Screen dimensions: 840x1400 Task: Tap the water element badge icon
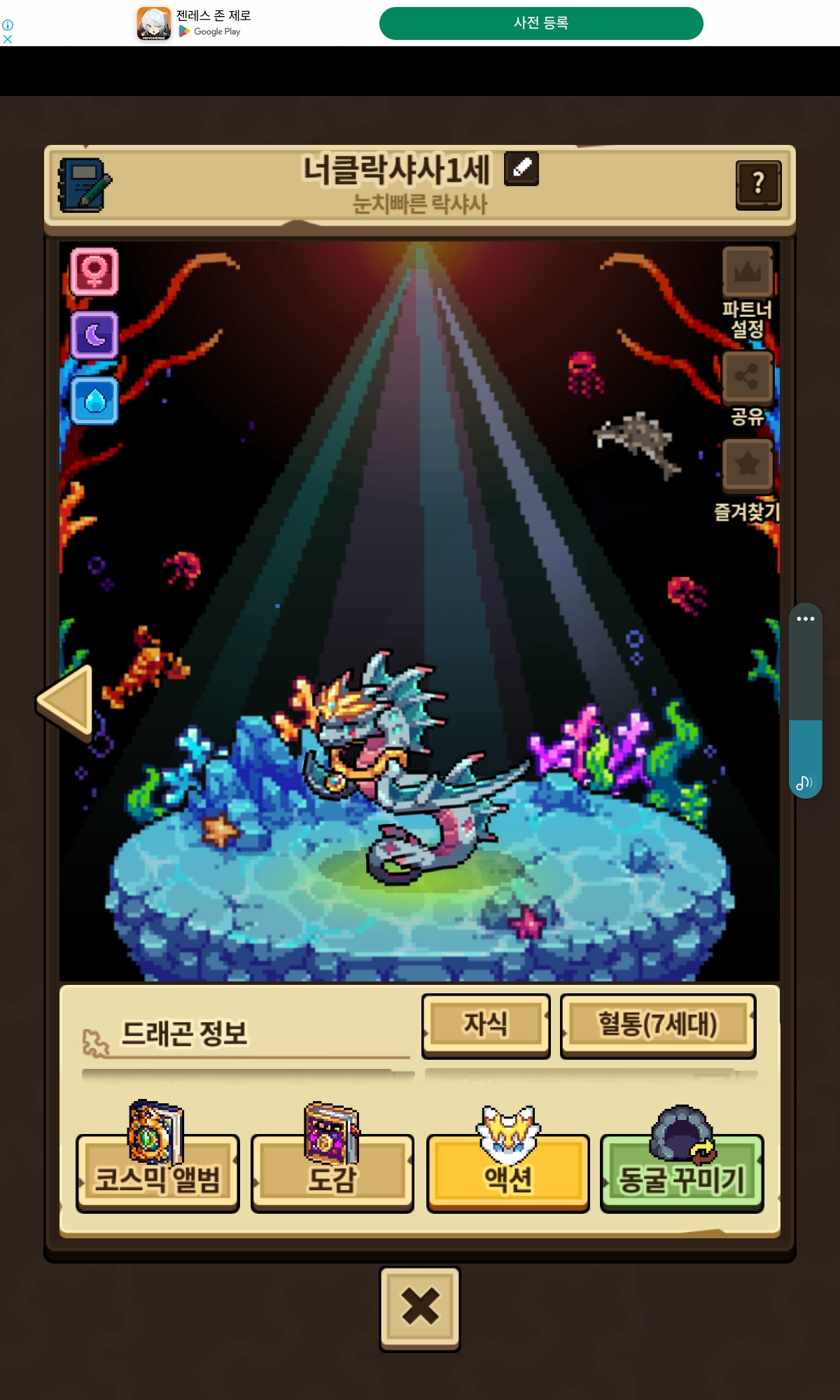point(94,401)
